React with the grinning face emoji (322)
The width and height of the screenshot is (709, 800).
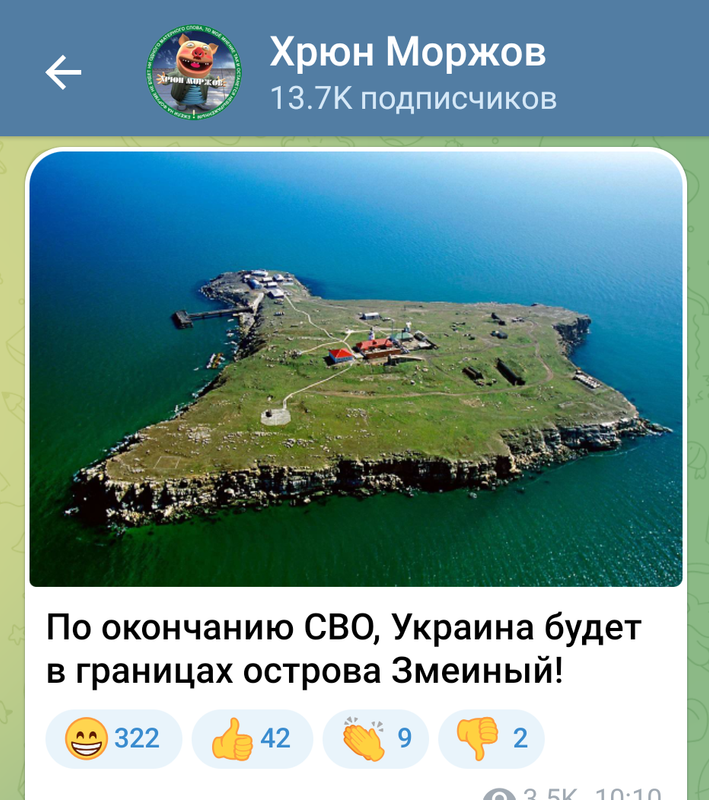(113, 739)
